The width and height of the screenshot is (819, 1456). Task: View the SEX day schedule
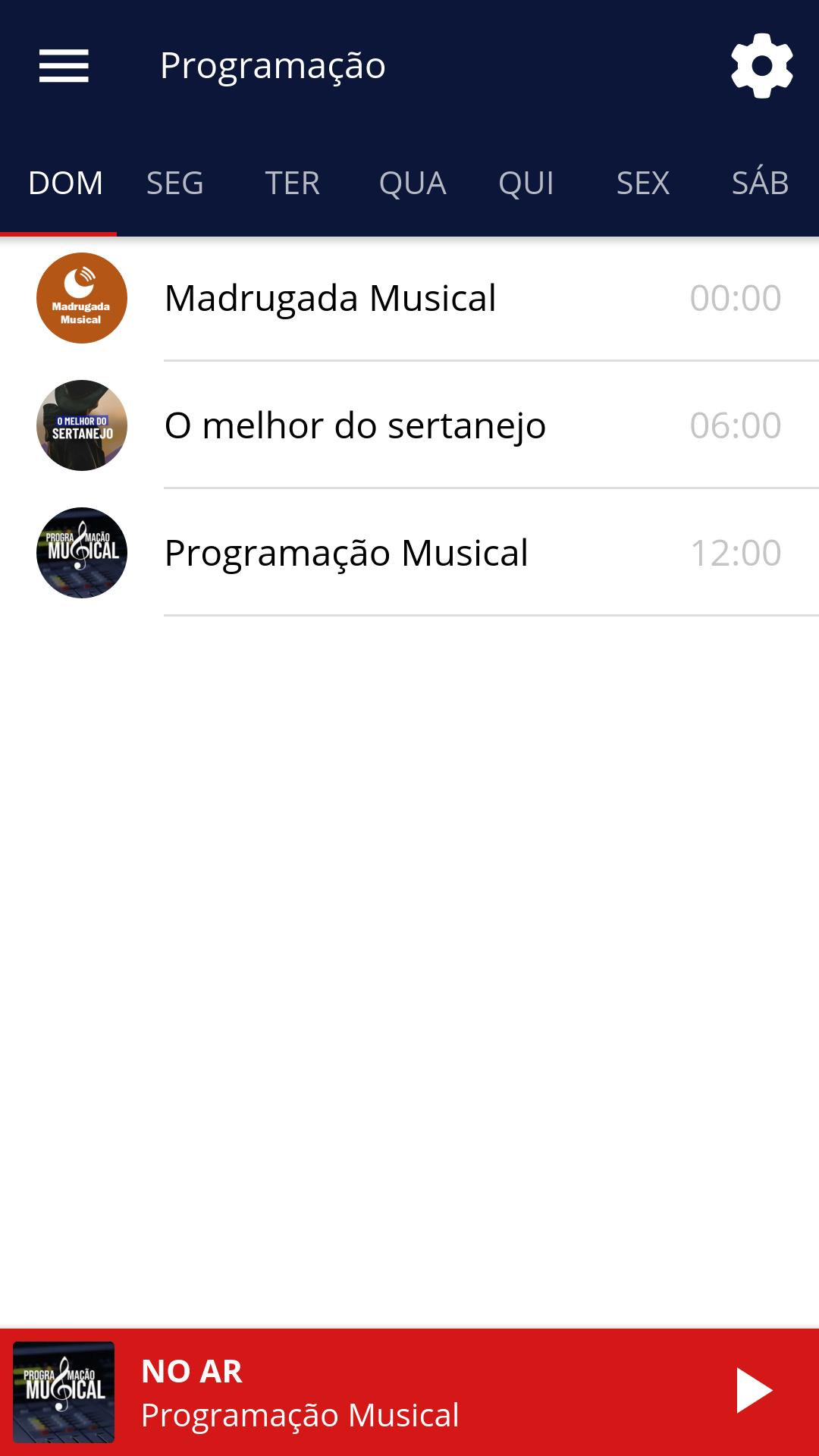point(643,183)
